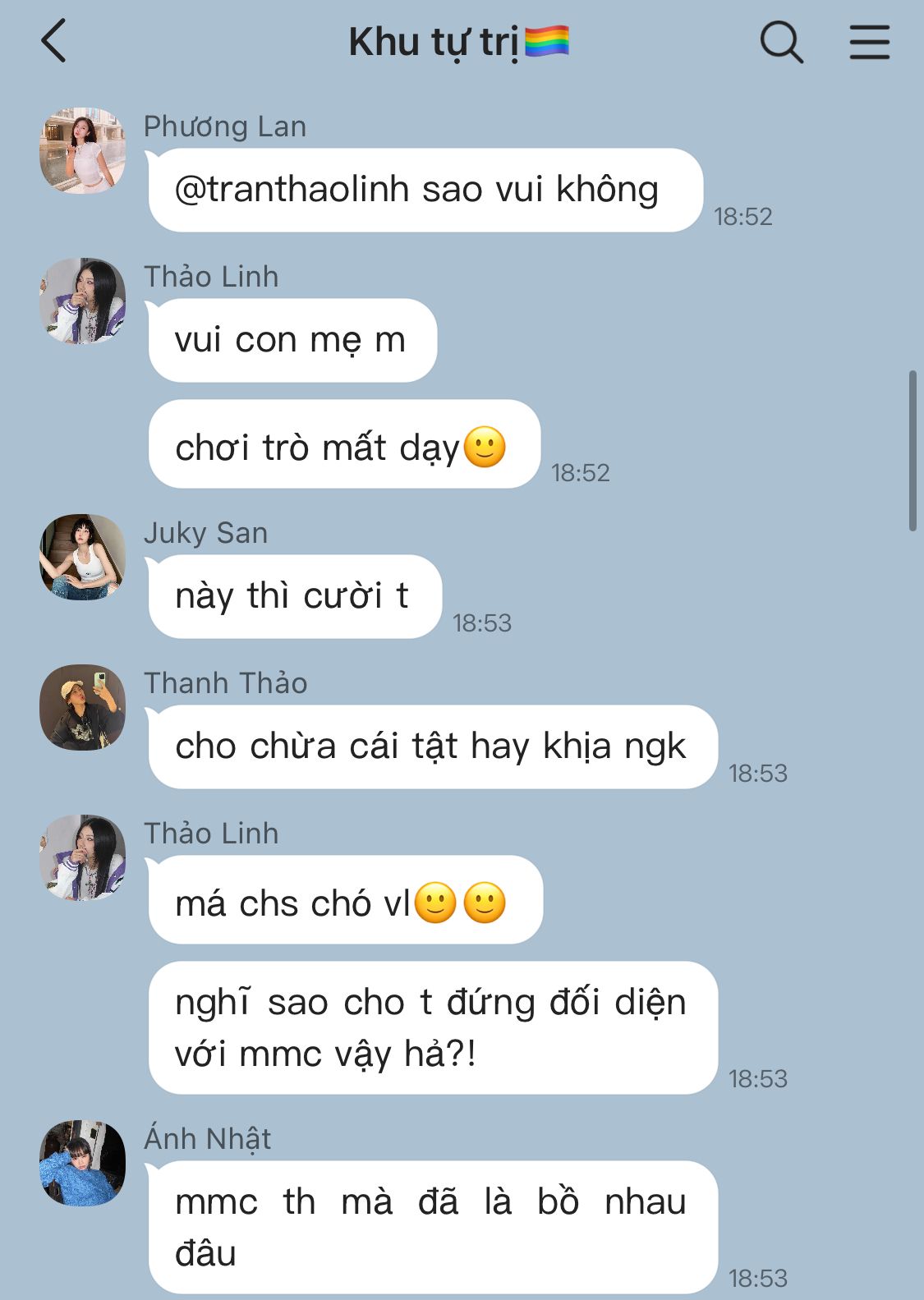
Task: Open the chat menu
Action: pyautogui.click(x=869, y=42)
